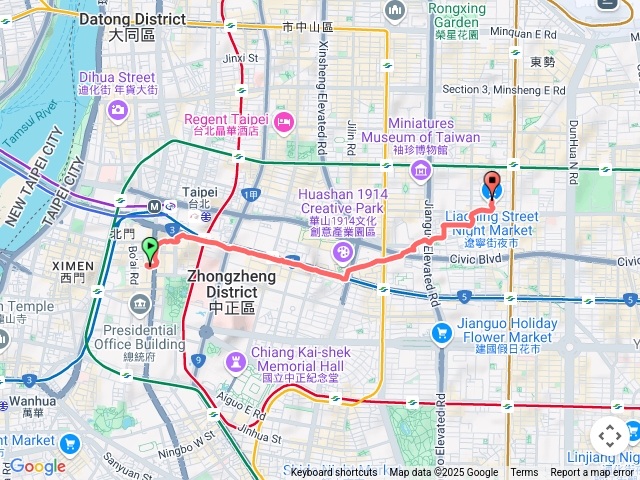
Task: Select Regent Taipei hotel marker
Action: click(x=283, y=121)
